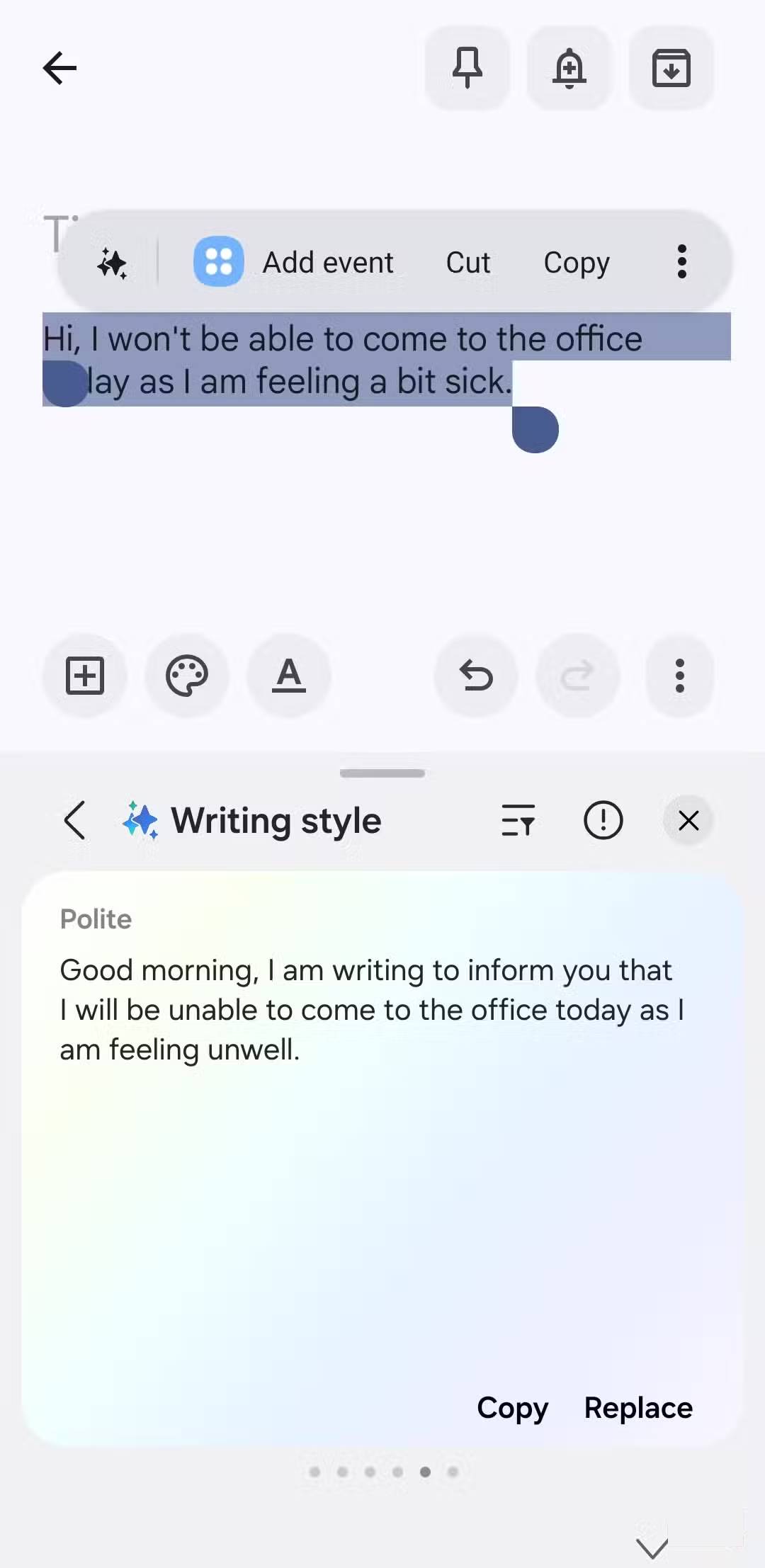Open more options in text selection toolbar
The width and height of the screenshot is (765, 1568).
[x=681, y=262]
